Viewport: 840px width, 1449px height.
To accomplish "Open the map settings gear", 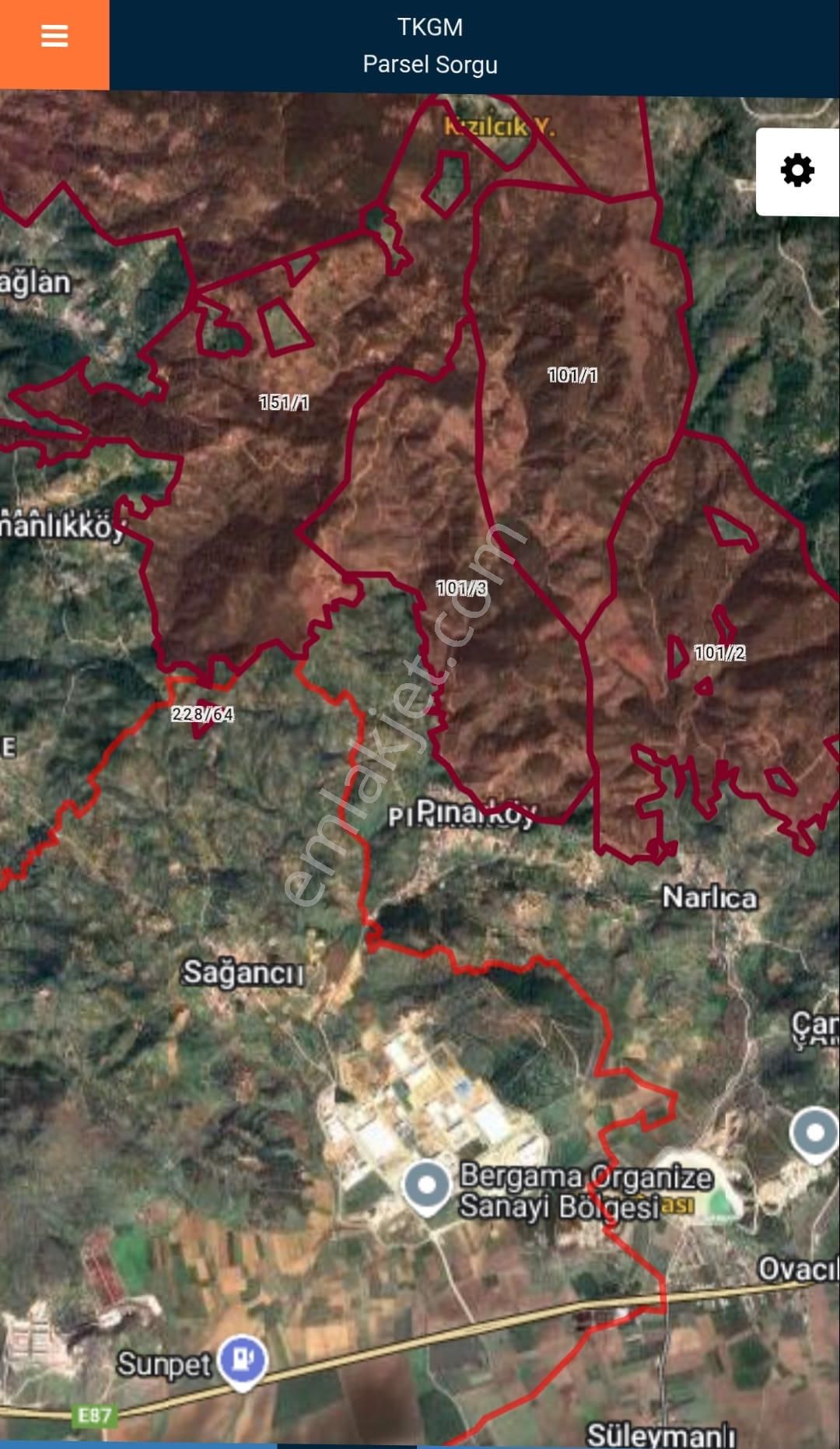I will [797, 170].
